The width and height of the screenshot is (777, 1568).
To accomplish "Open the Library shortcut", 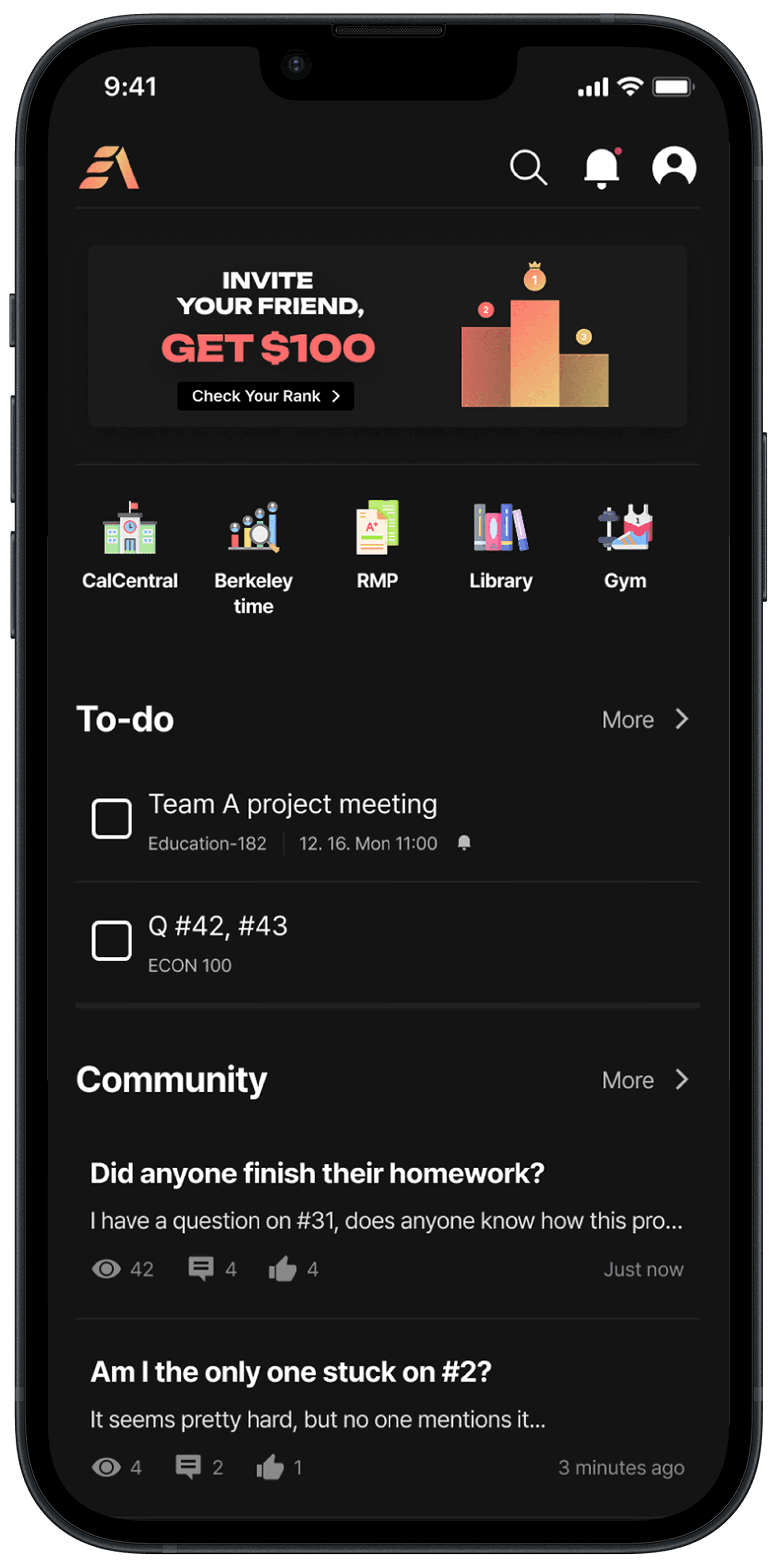I will click(x=501, y=545).
